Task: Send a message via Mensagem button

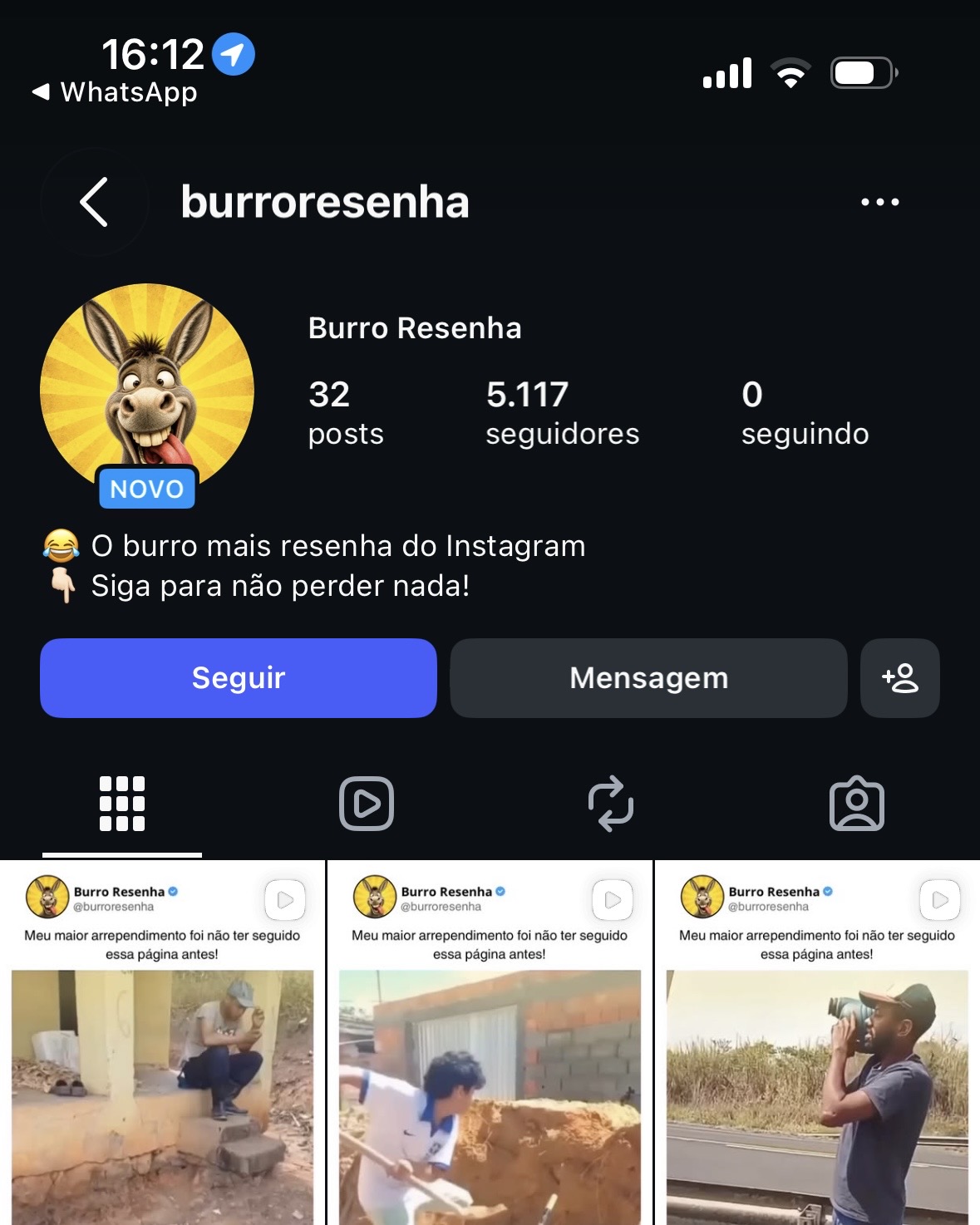Action: coord(648,678)
